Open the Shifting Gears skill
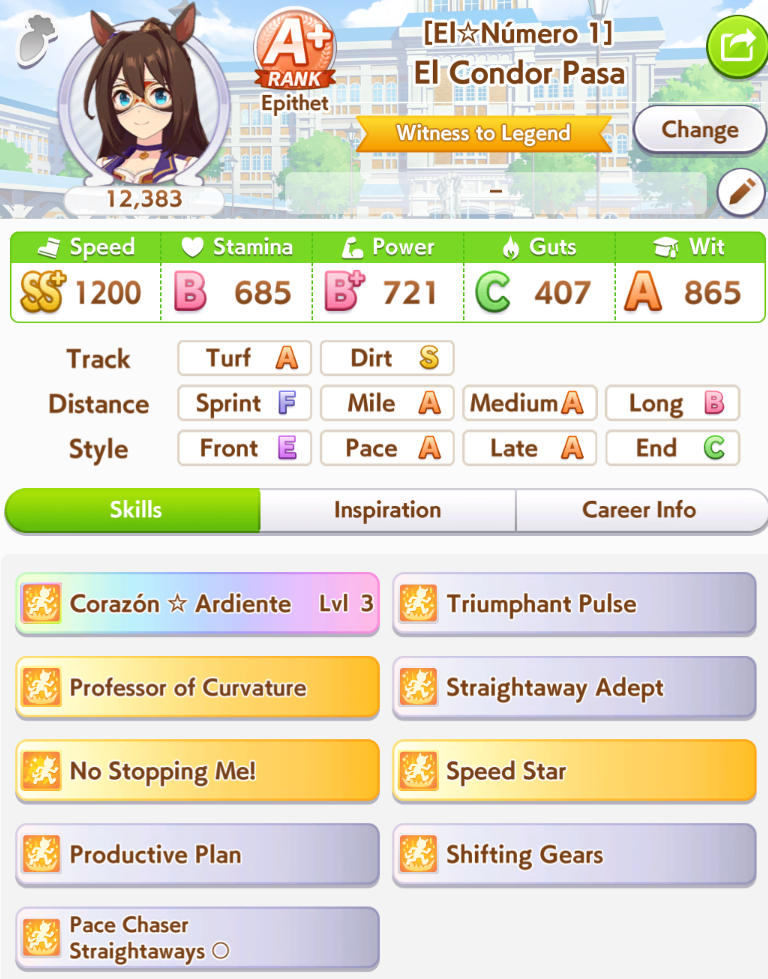 (x=574, y=855)
